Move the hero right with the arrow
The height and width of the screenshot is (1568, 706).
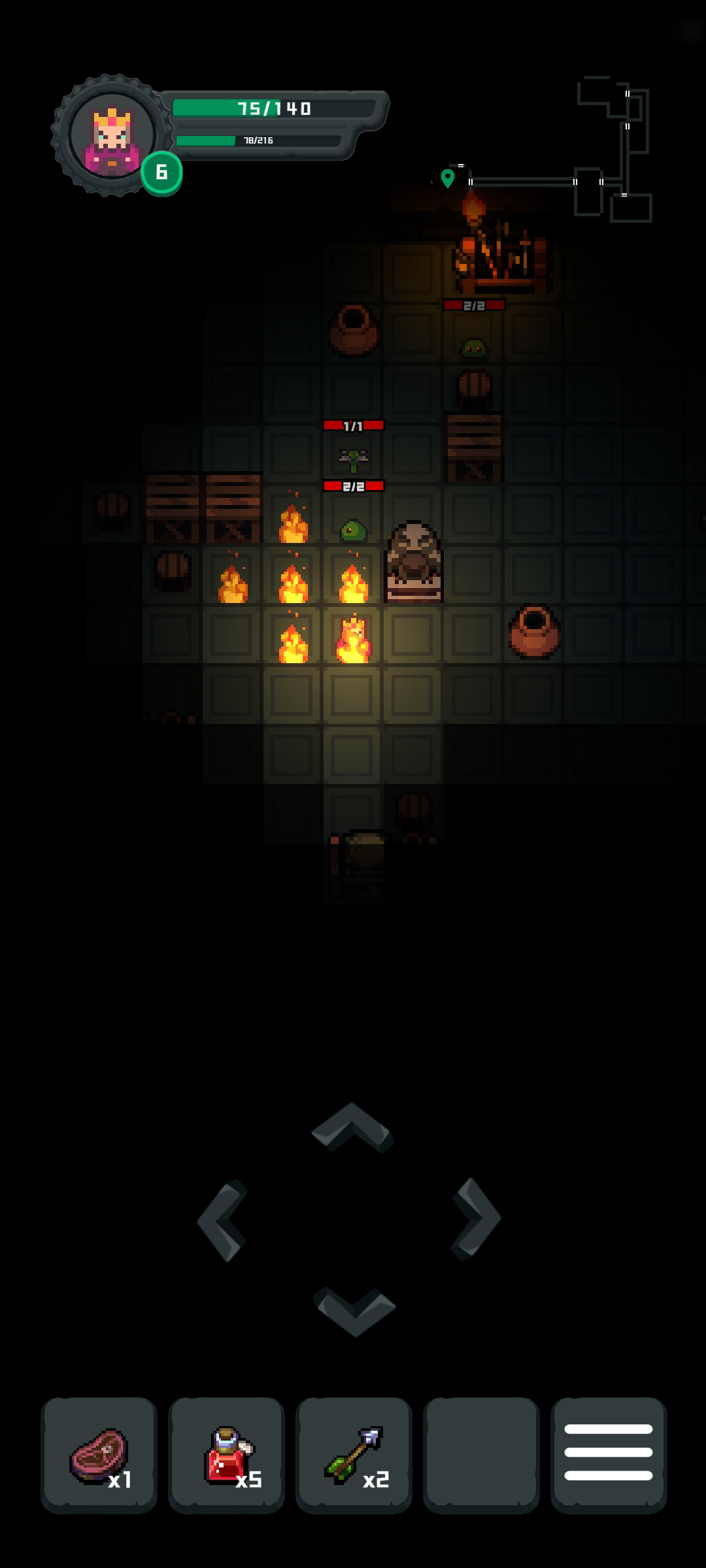click(476, 1218)
